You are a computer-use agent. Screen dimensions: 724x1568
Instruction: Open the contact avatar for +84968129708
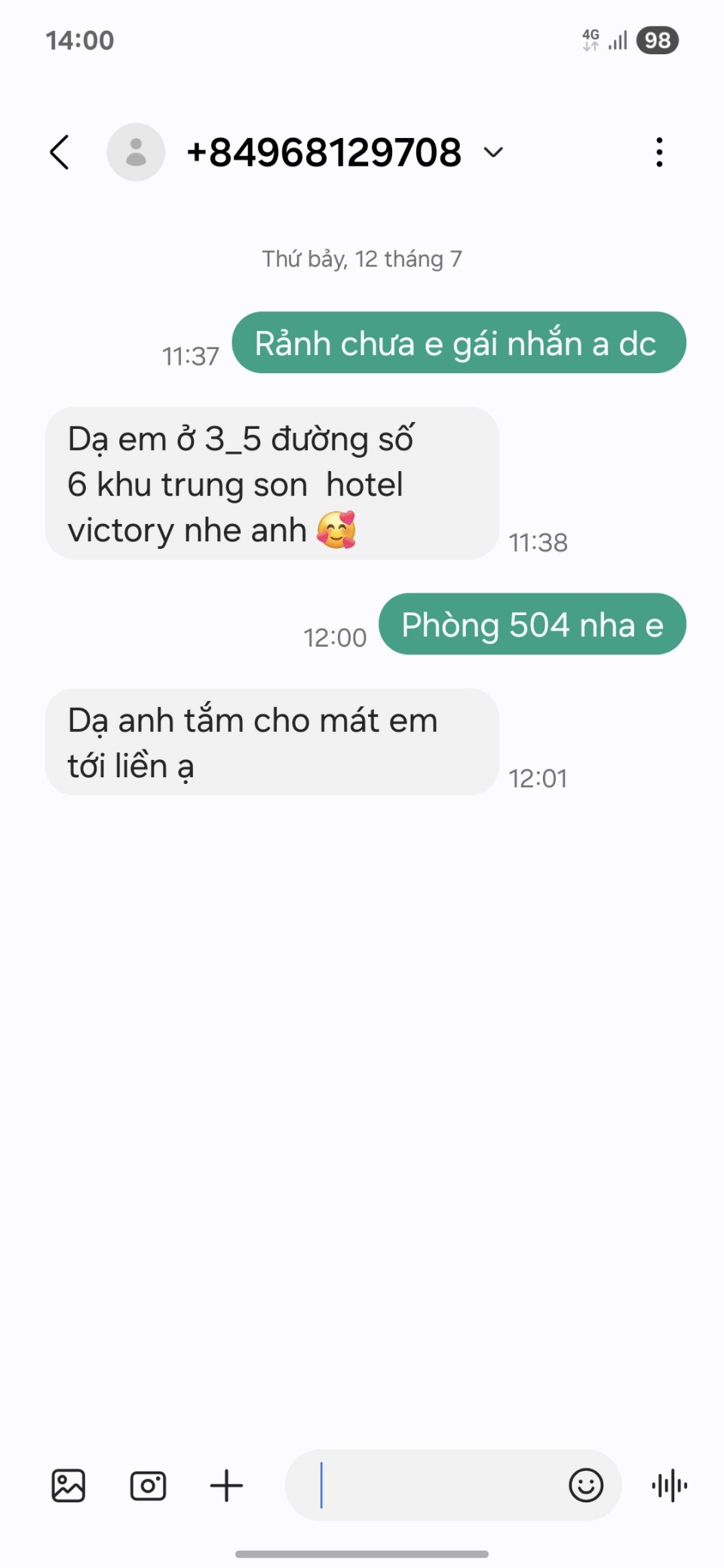pos(136,152)
